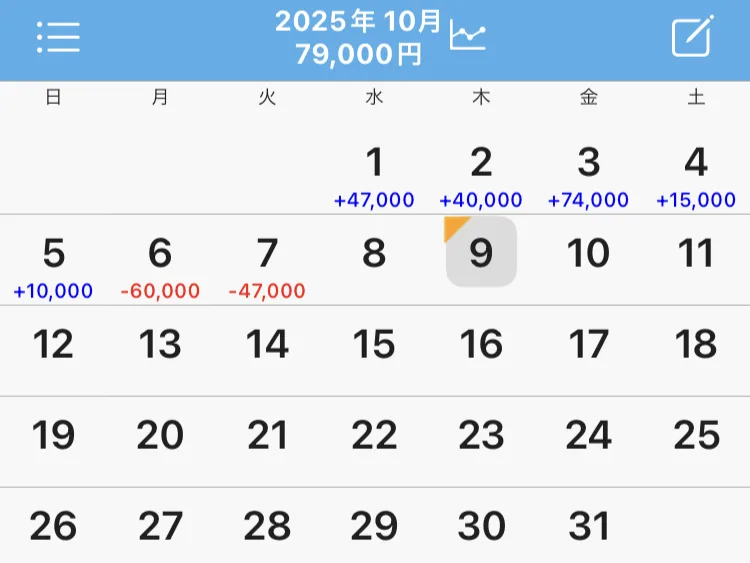750x563 pixels.
Task: Create a new entry with the edit icon
Action: tap(692, 37)
